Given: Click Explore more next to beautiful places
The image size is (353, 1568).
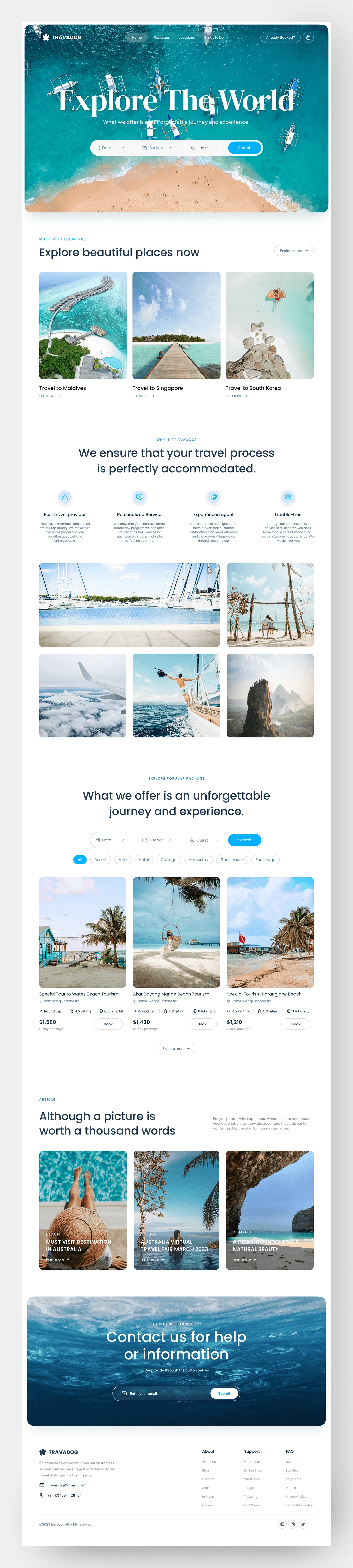Looking at the screenshot, I should (293, 251).
